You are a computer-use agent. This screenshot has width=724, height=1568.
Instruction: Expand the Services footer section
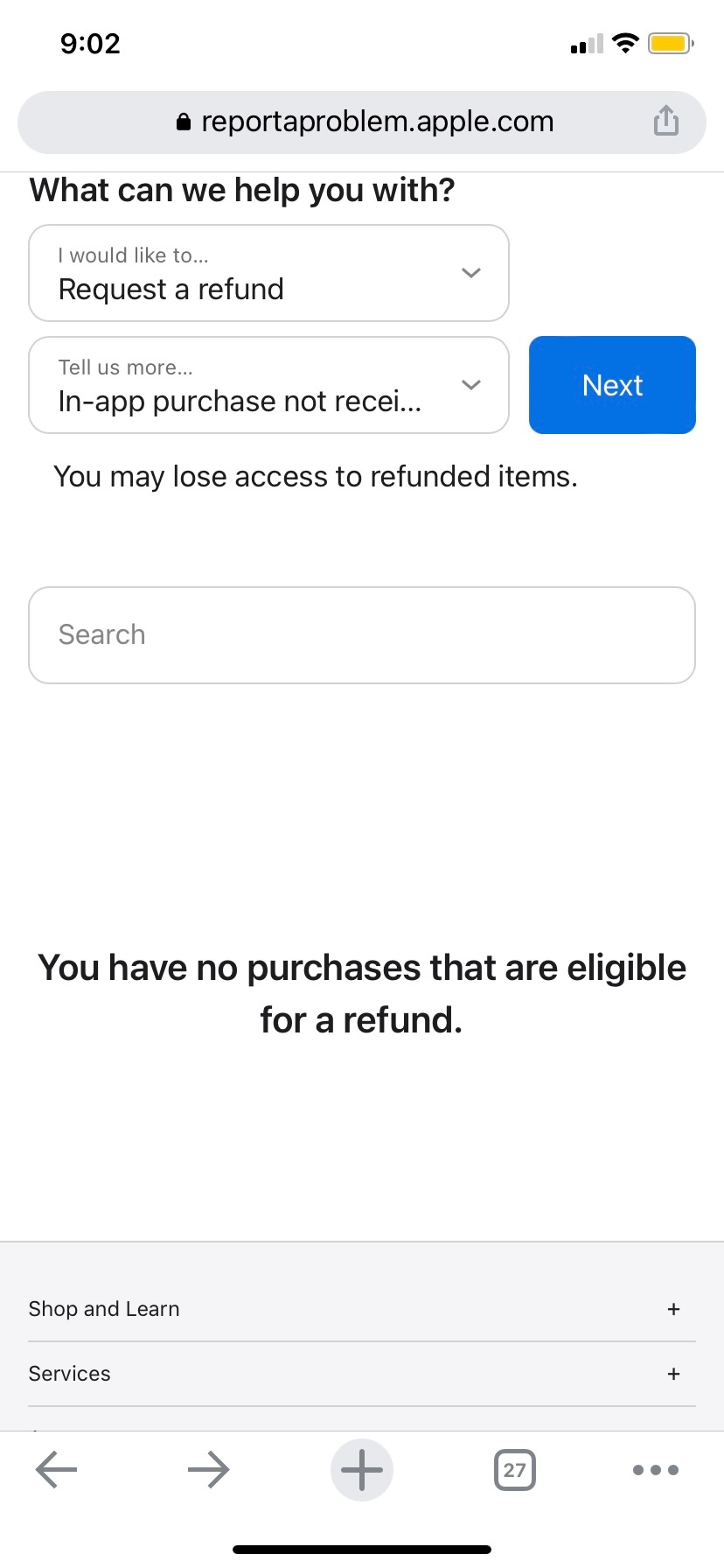pyautogui.click(x=362, y=1374)
